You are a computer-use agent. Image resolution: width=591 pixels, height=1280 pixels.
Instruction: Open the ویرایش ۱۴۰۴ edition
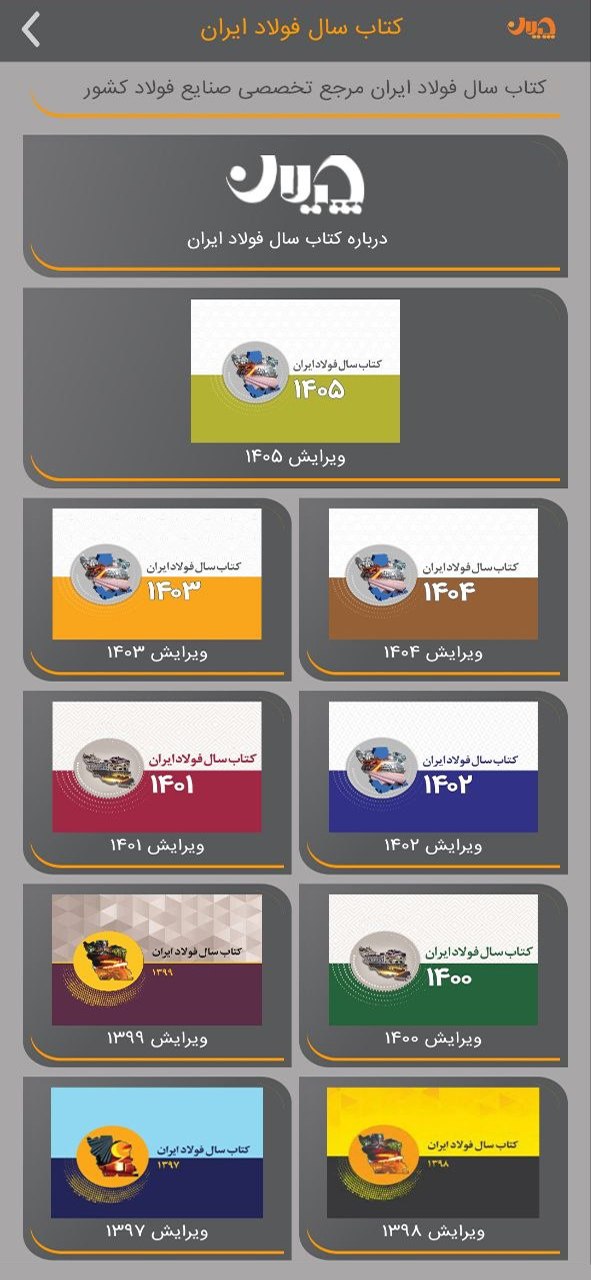[433, 588]
